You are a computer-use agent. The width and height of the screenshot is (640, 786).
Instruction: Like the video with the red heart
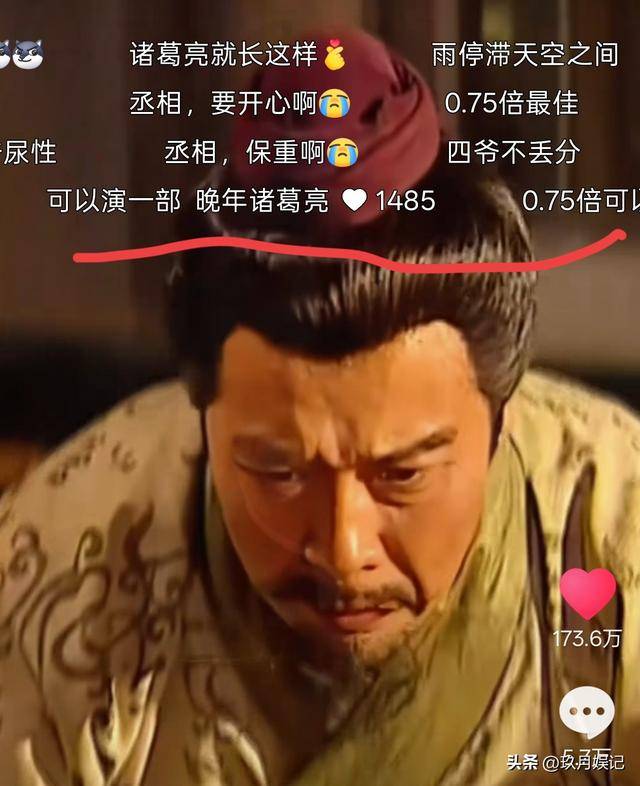pyautogui.click(x=587, y=594)
